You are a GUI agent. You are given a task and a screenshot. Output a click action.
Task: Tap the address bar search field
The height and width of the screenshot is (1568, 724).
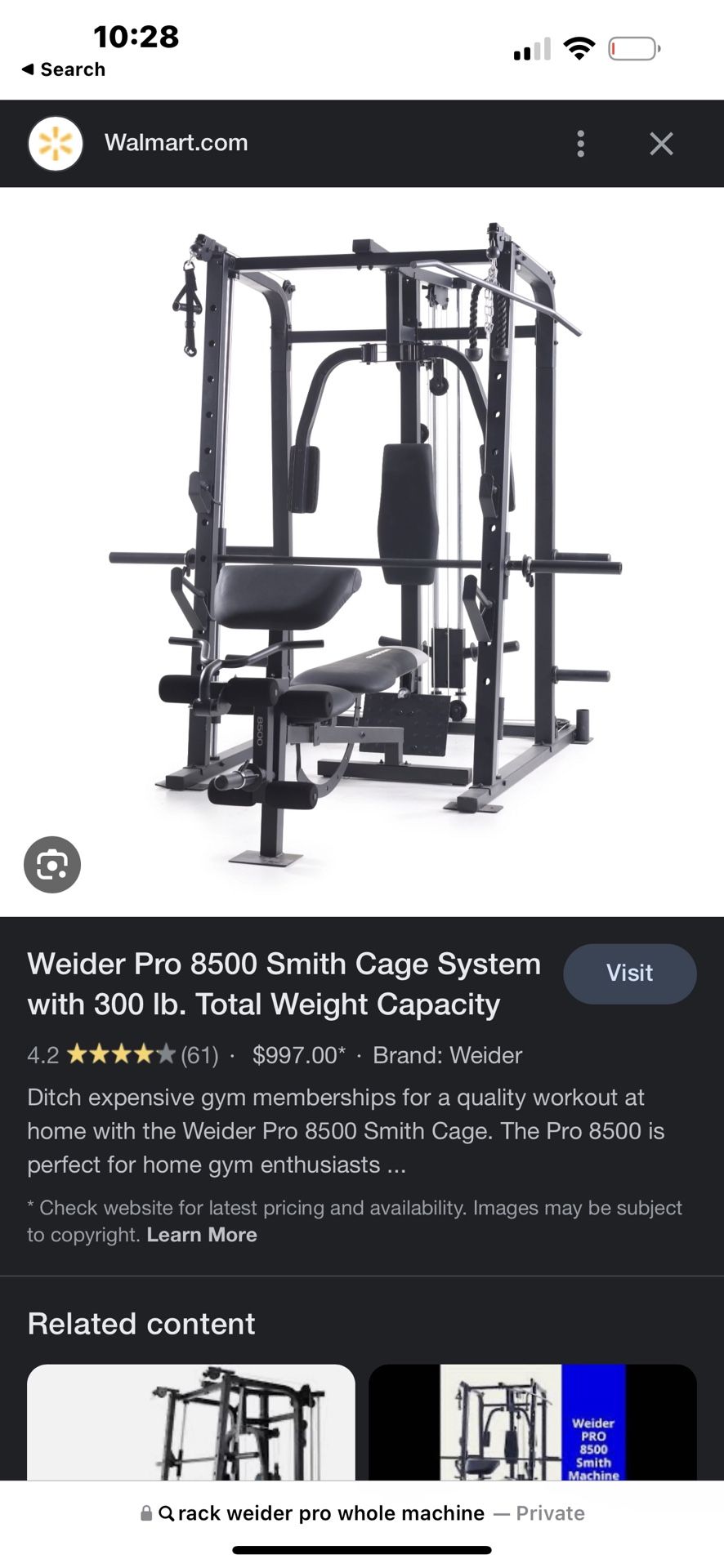(x=362, y=1513)
